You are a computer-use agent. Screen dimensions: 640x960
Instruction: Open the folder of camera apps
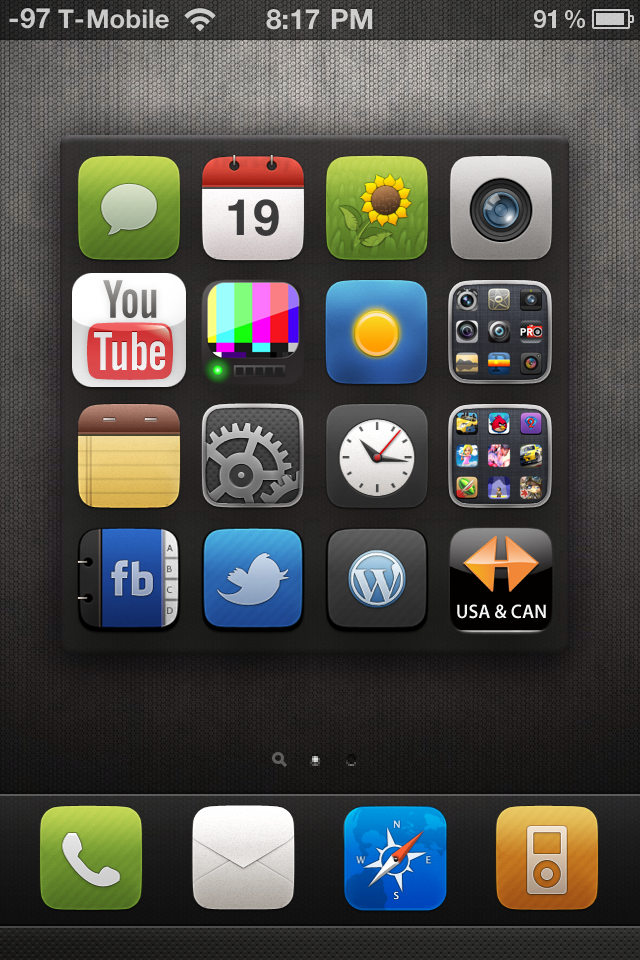[x=500, y=331]
